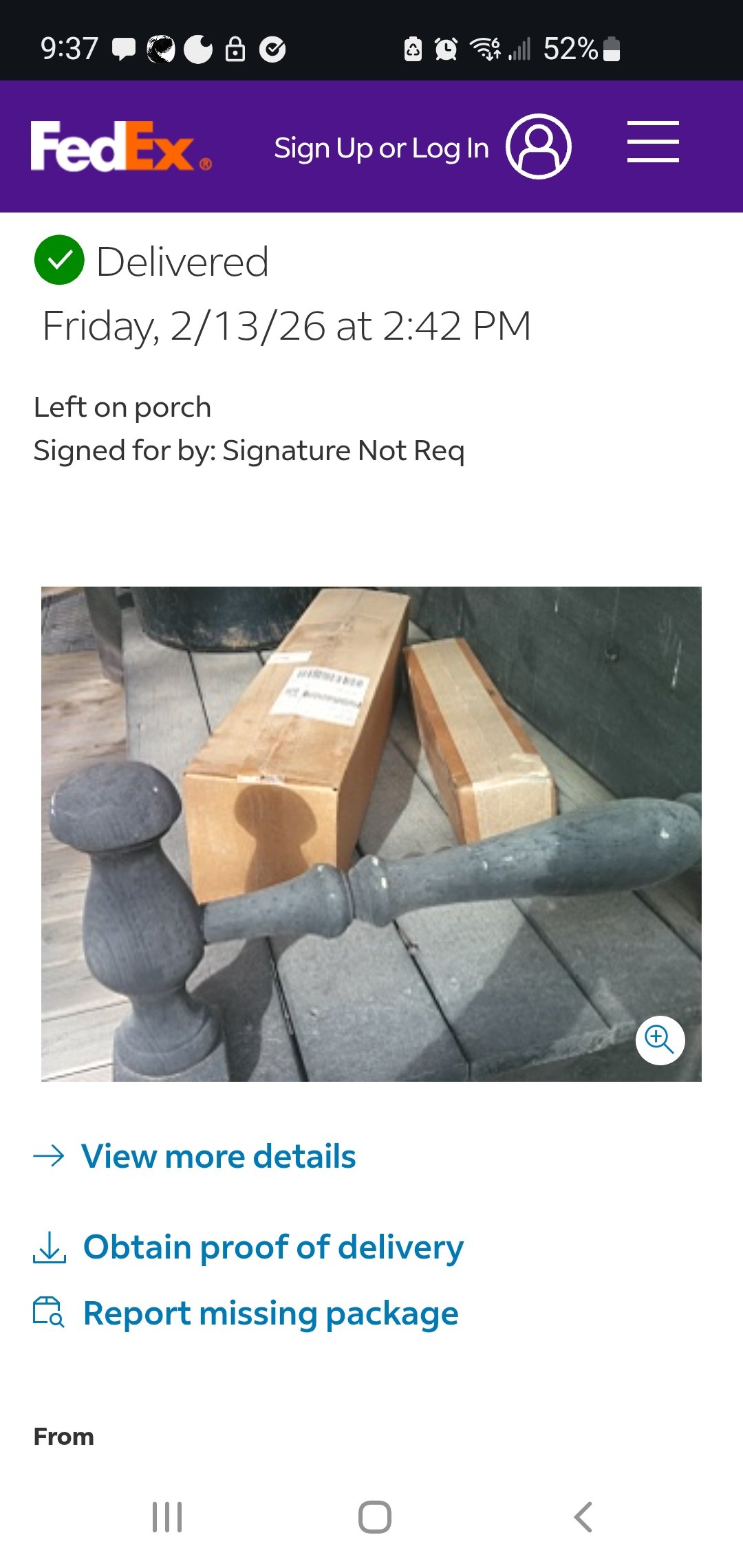This screenshot has height=1568, width=743.
Task: Select Obtain proof of delivery
Action: click(x=272, y=1247)
